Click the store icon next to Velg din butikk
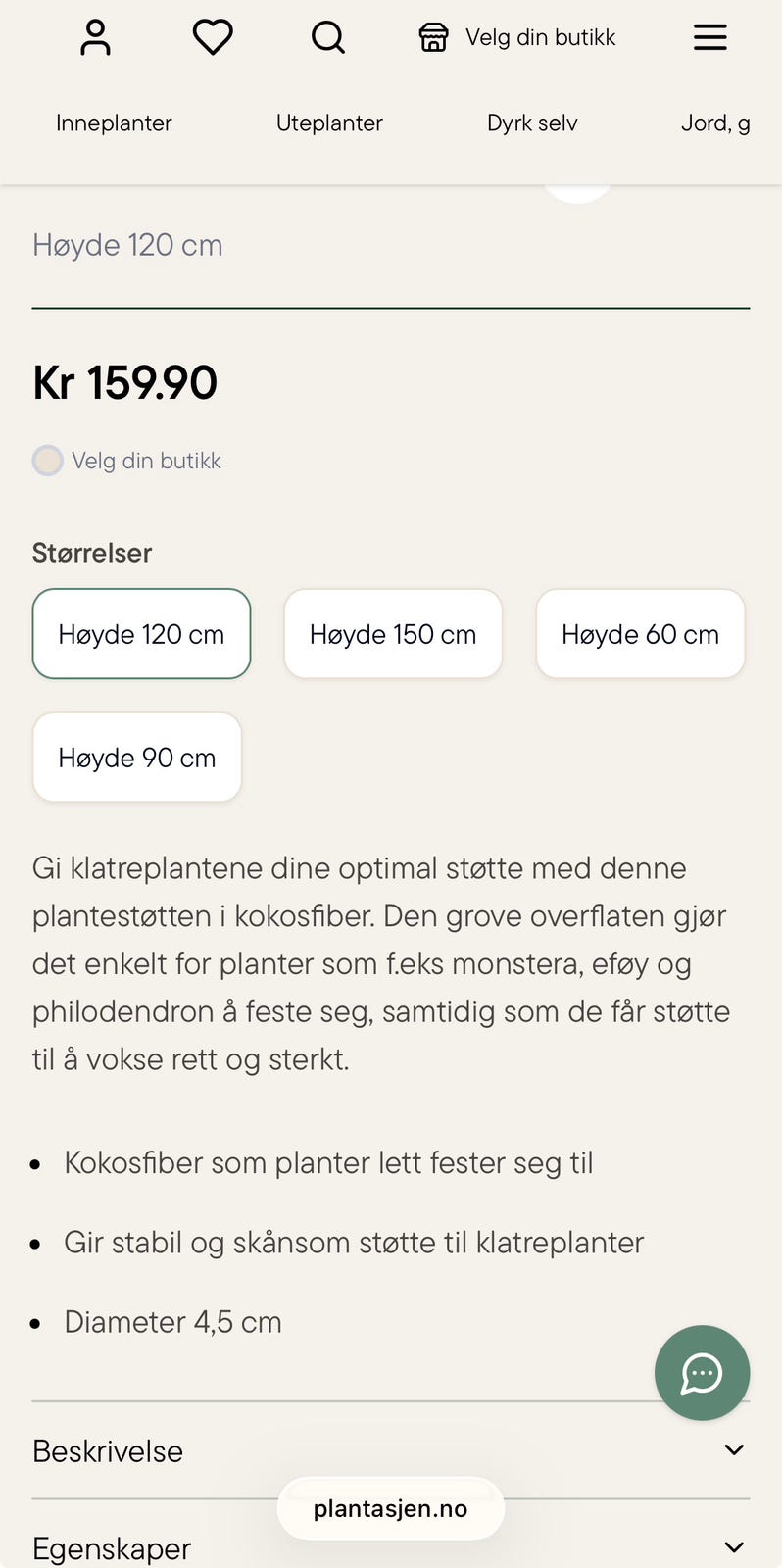This screenshot has height=1568, width=782. pos(433,37)
